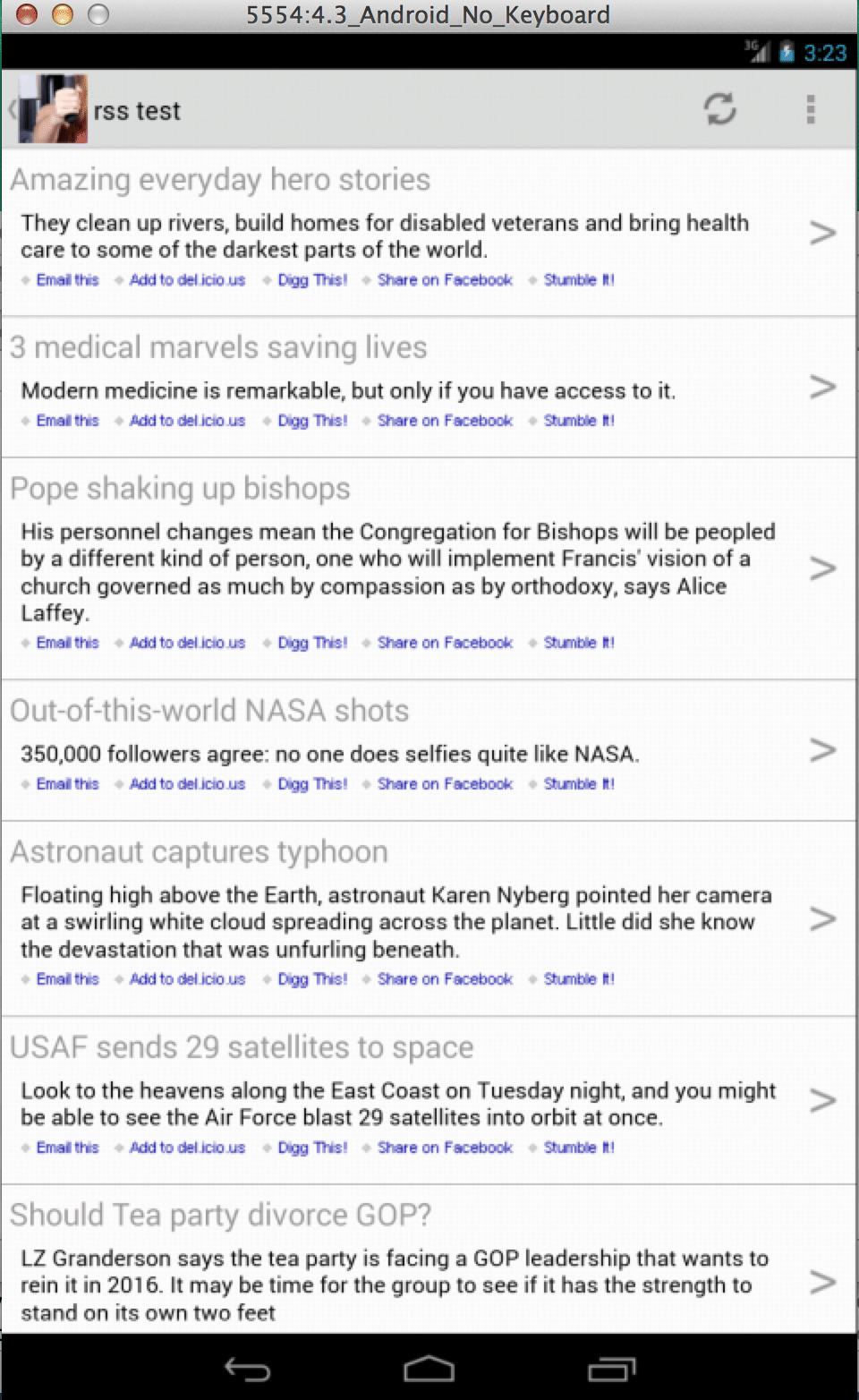This screenshot has width=859, height=1400.
Task: Tap 'Email this' under hero stories
Action: tap(67, 280)
